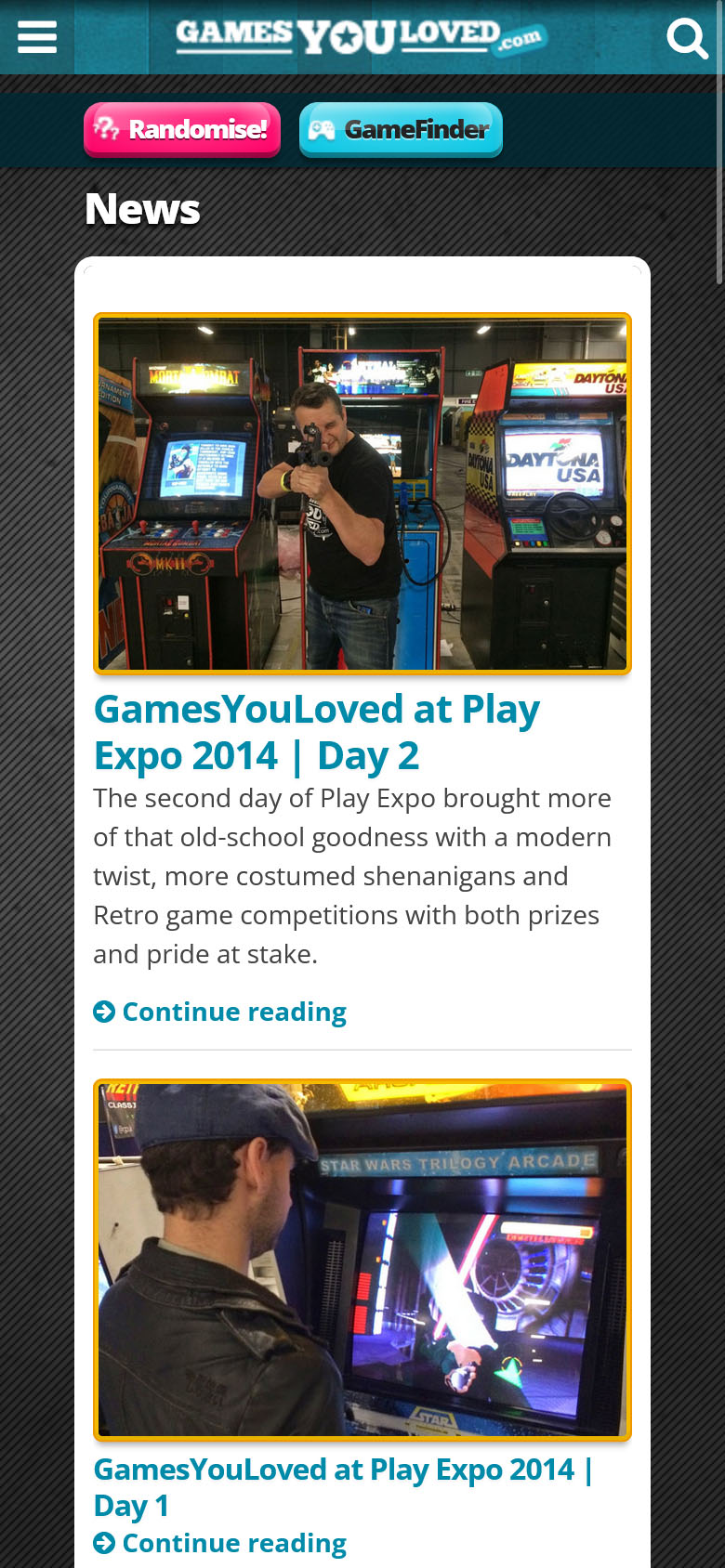Open the Star Wars Trilogy Arcade photo

click(362, 1260)
